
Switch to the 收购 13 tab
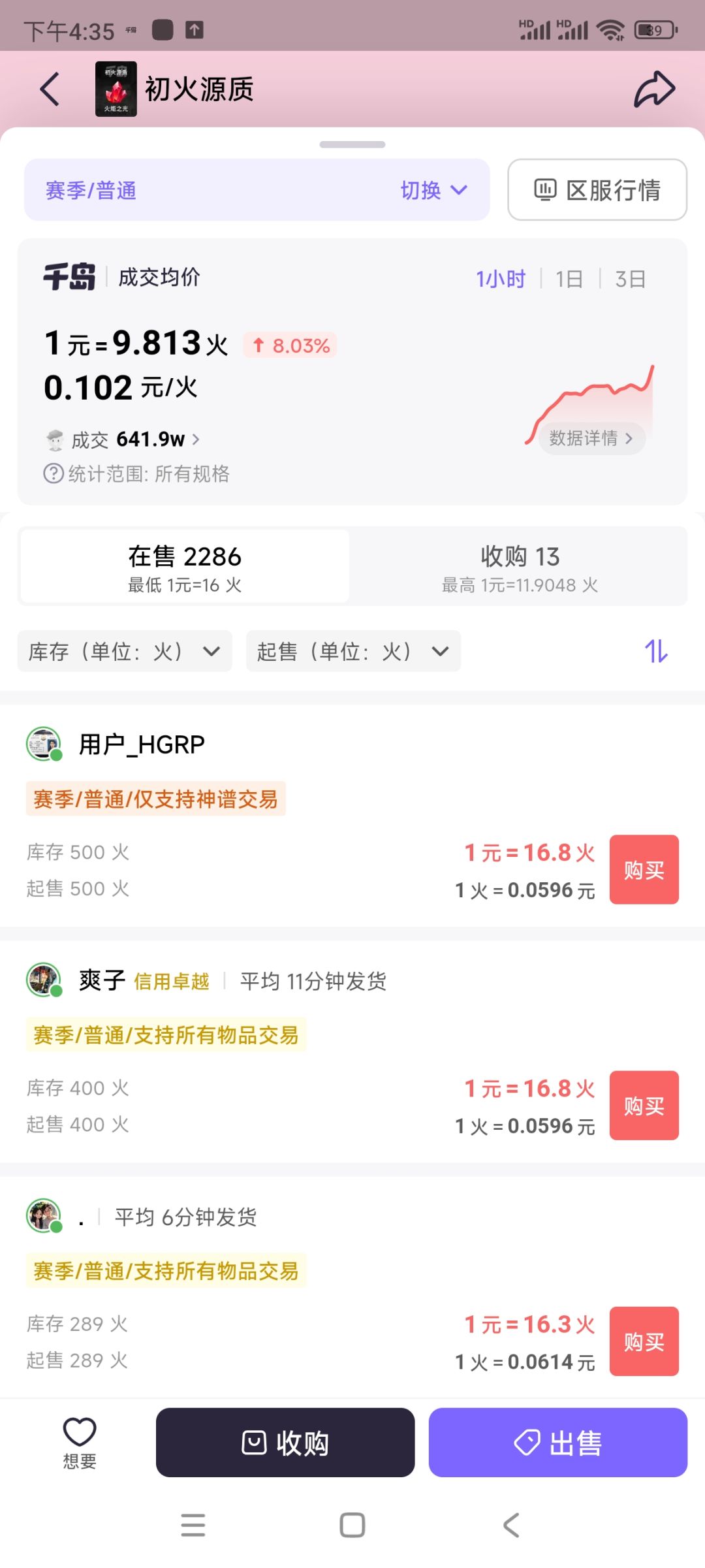tap(520, 566)
